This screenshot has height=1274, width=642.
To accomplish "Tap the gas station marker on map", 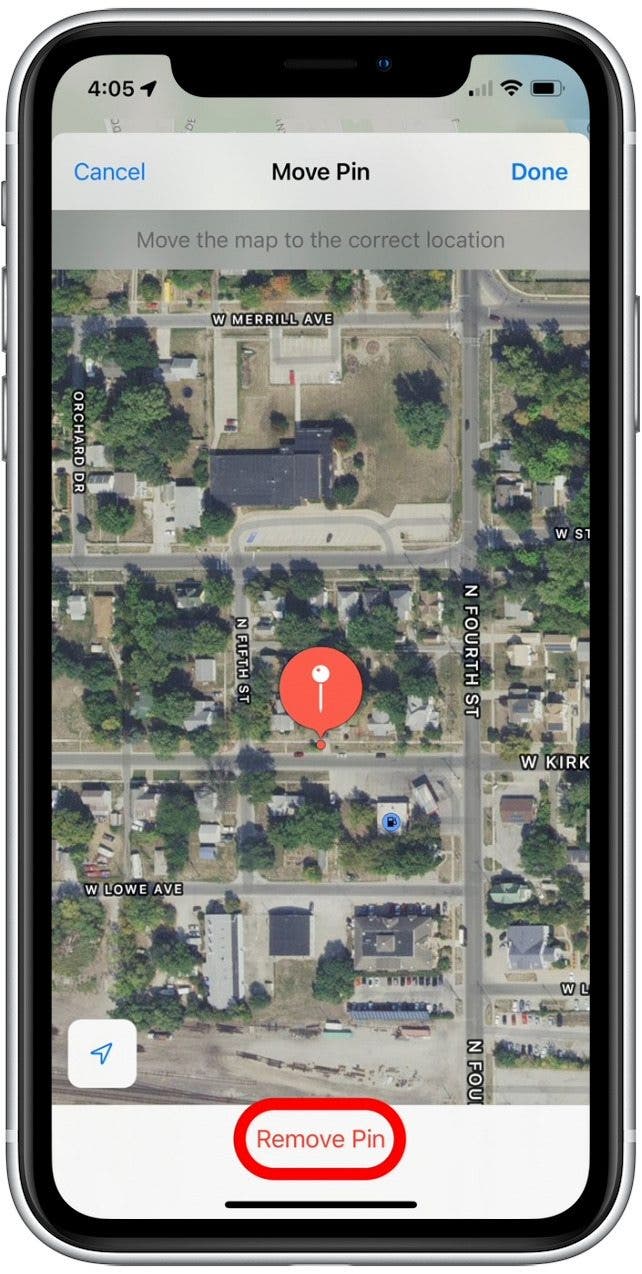I will pyautogui.click(x=391, y=822).
